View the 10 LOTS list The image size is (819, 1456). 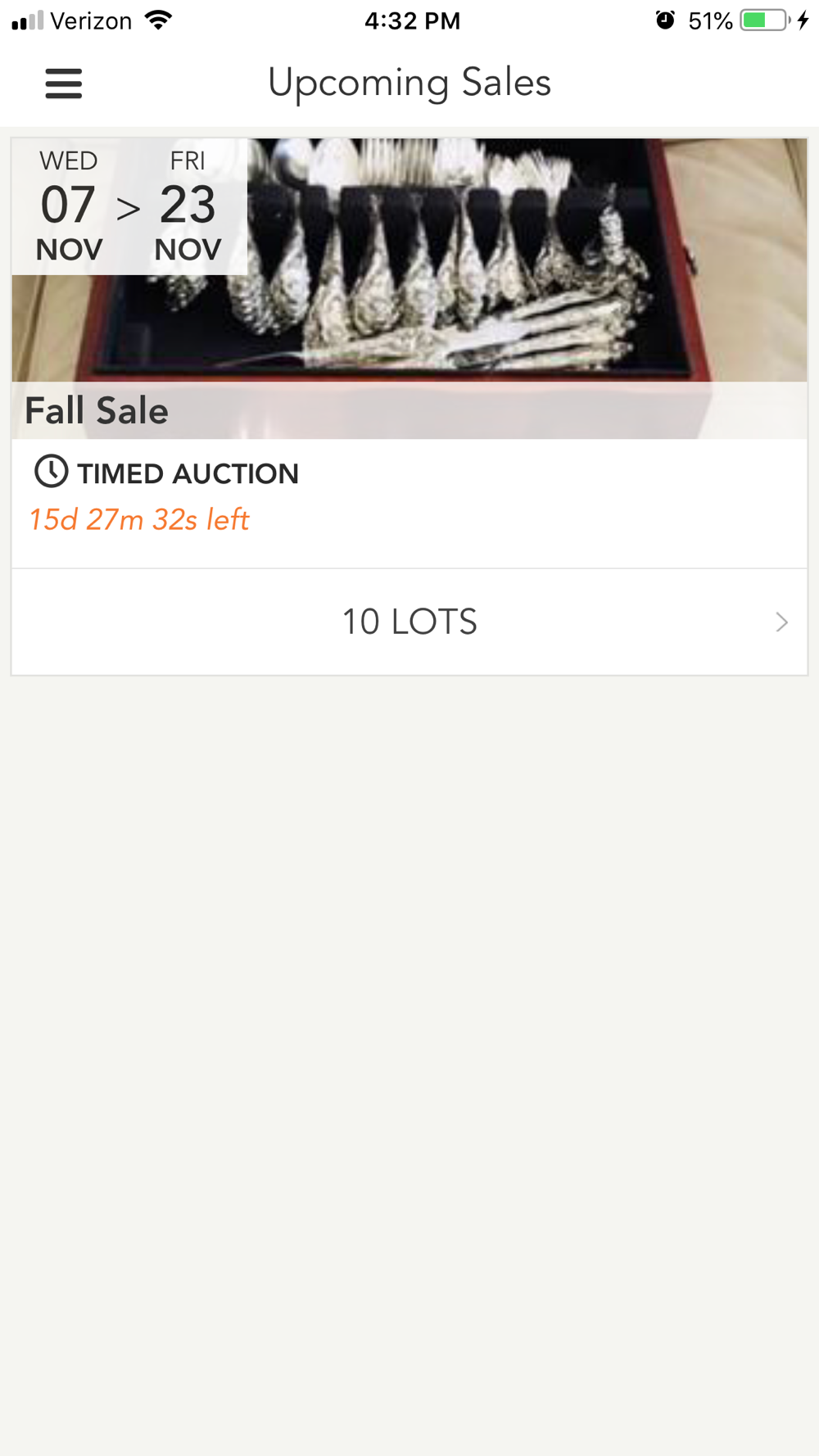(x=409, y=622)
